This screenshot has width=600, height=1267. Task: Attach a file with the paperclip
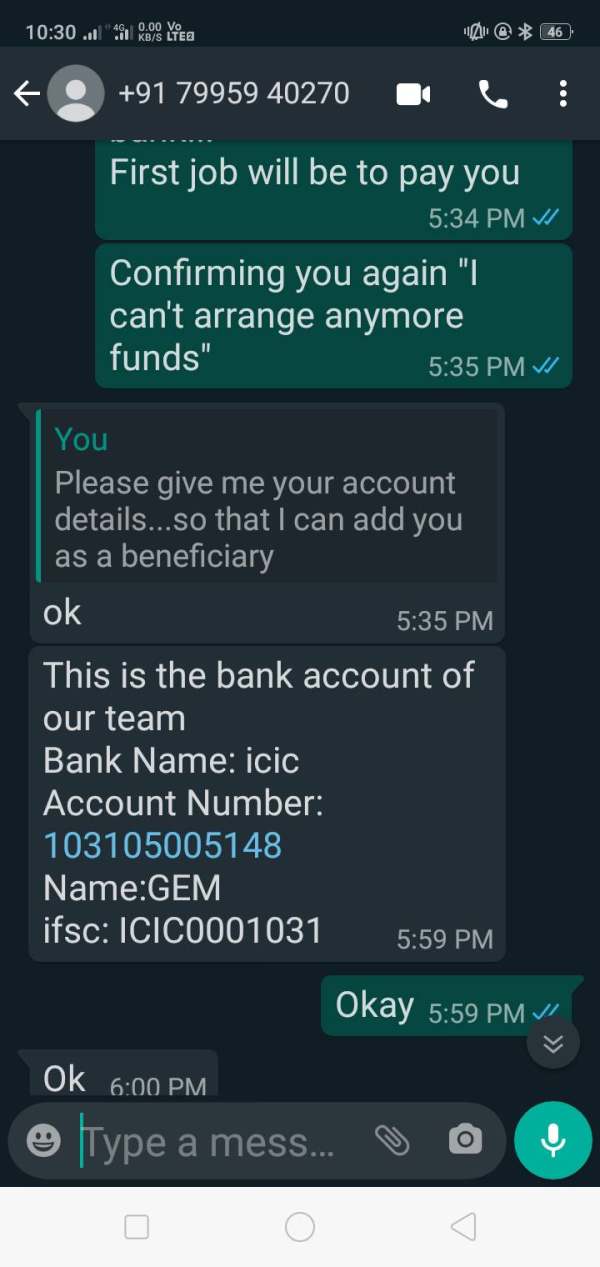pos(392,1140)
